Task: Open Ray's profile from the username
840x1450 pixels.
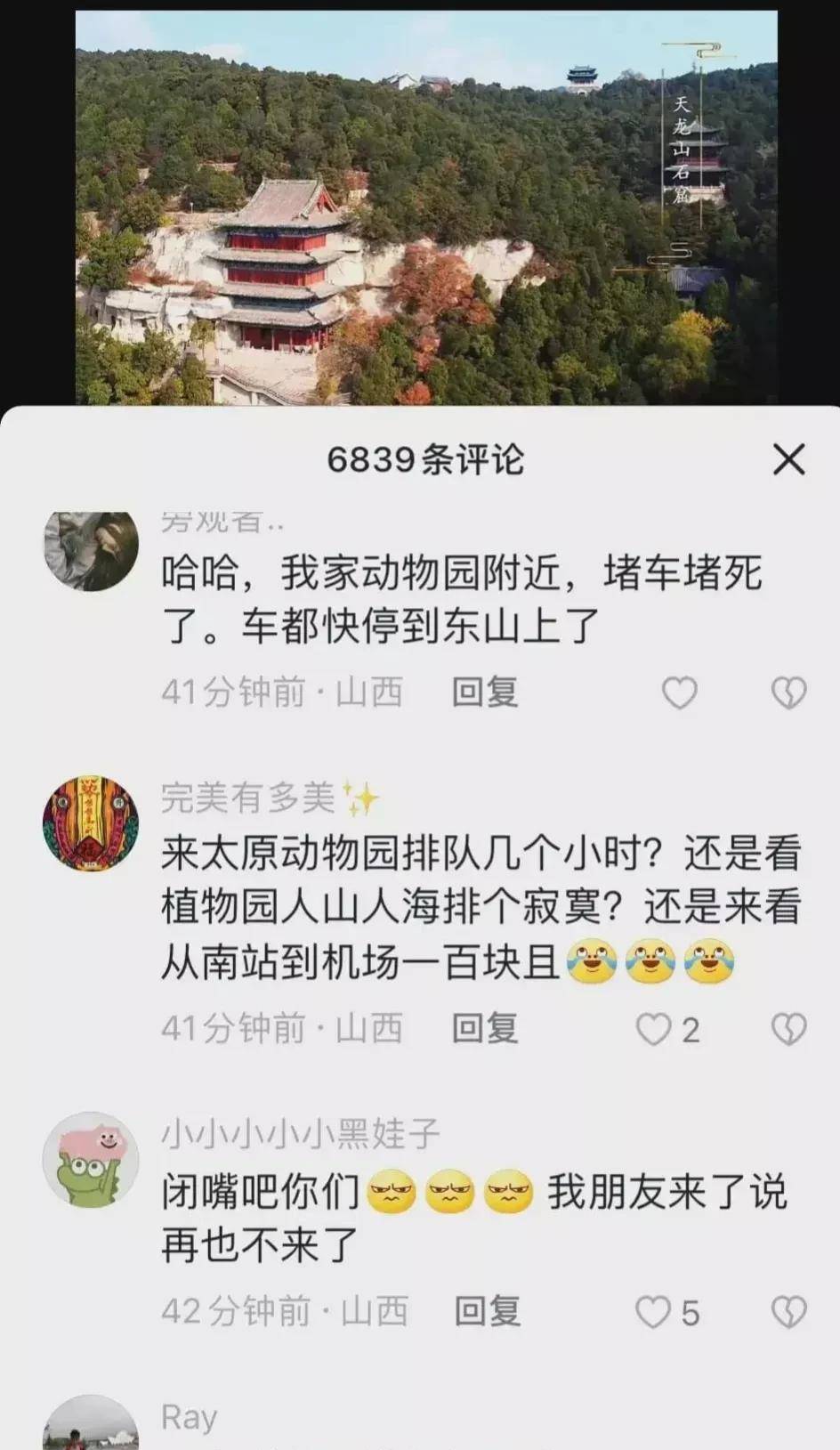Action: click(189, 1417)
